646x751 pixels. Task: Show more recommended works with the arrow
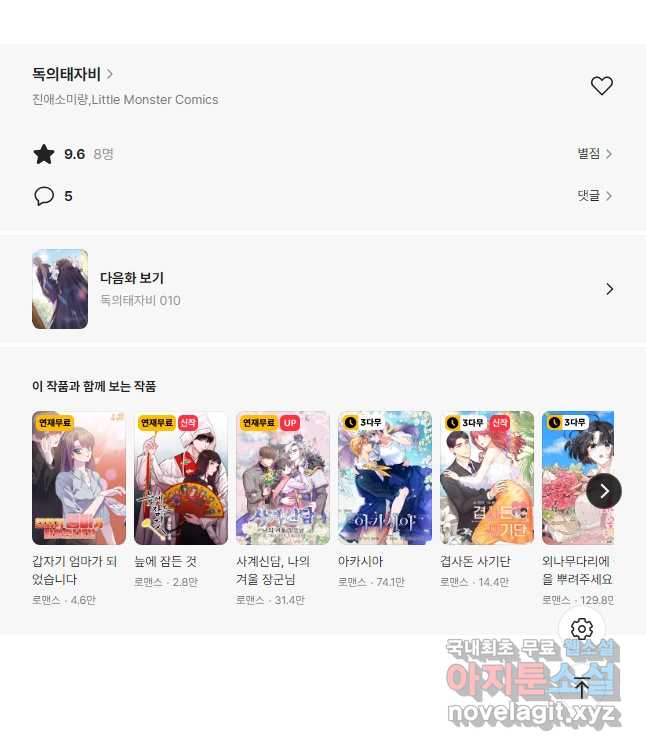tap(604, 491)
